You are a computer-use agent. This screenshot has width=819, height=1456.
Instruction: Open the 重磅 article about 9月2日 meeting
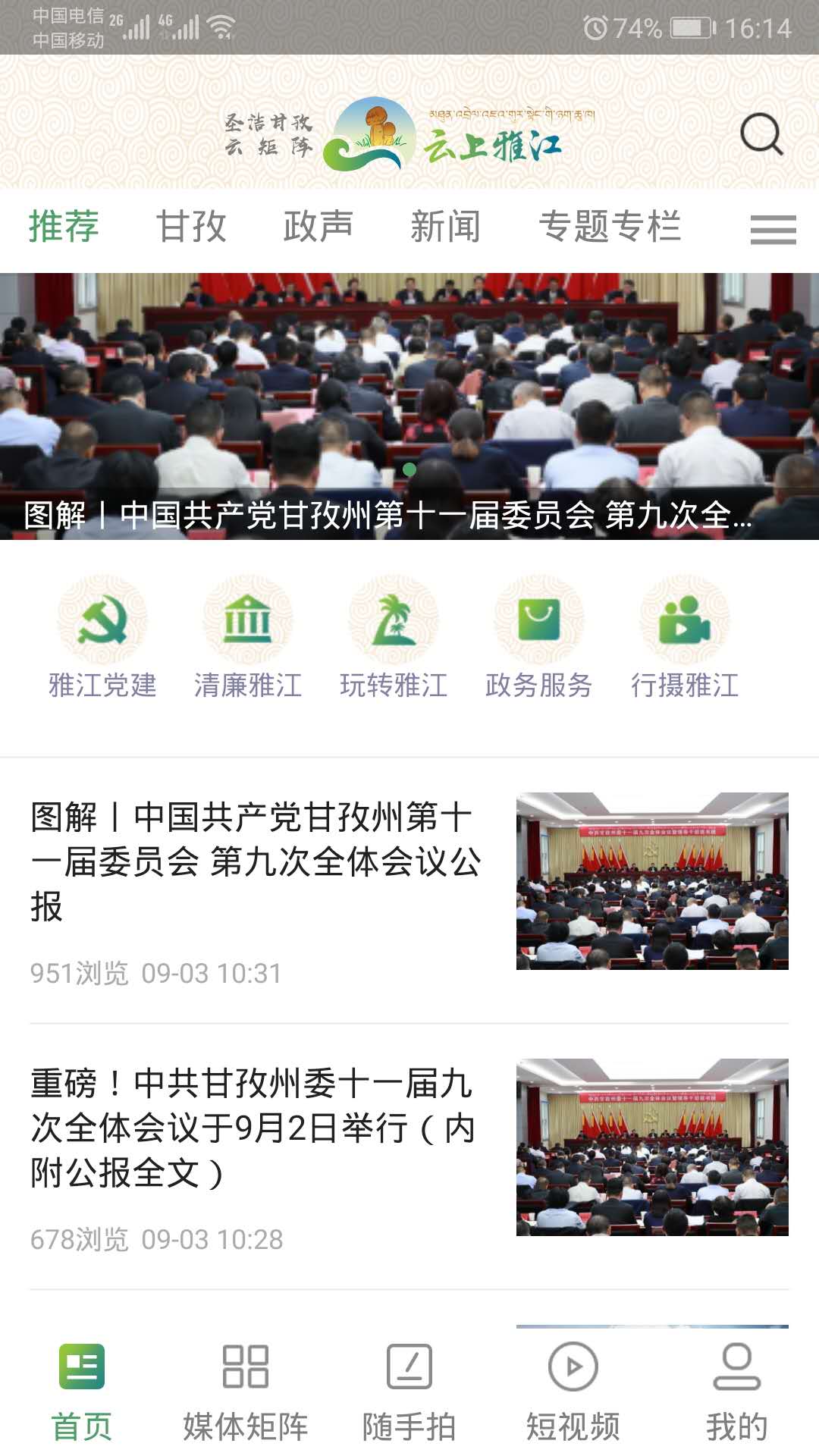[409, 1156]
